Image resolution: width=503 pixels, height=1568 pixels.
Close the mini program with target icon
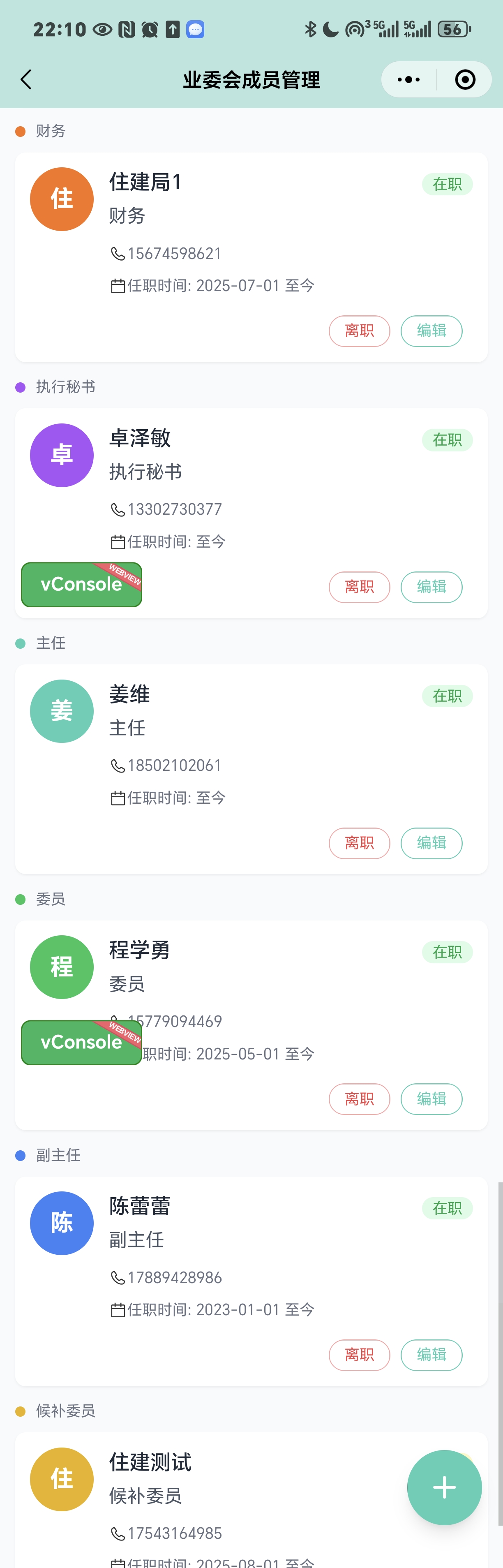tap(465, 80)
